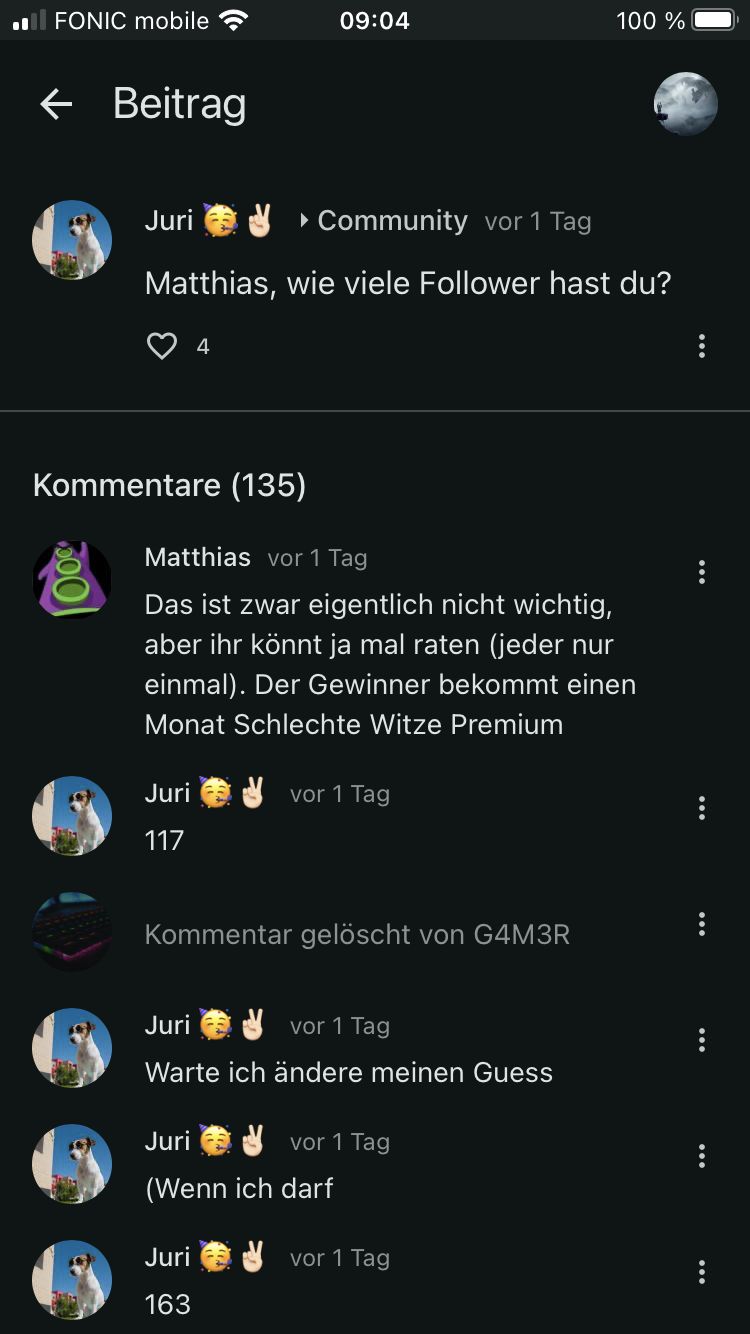Open overflow menu for the main post
The width and height of the screenshot is (750, 1334).
702,346
